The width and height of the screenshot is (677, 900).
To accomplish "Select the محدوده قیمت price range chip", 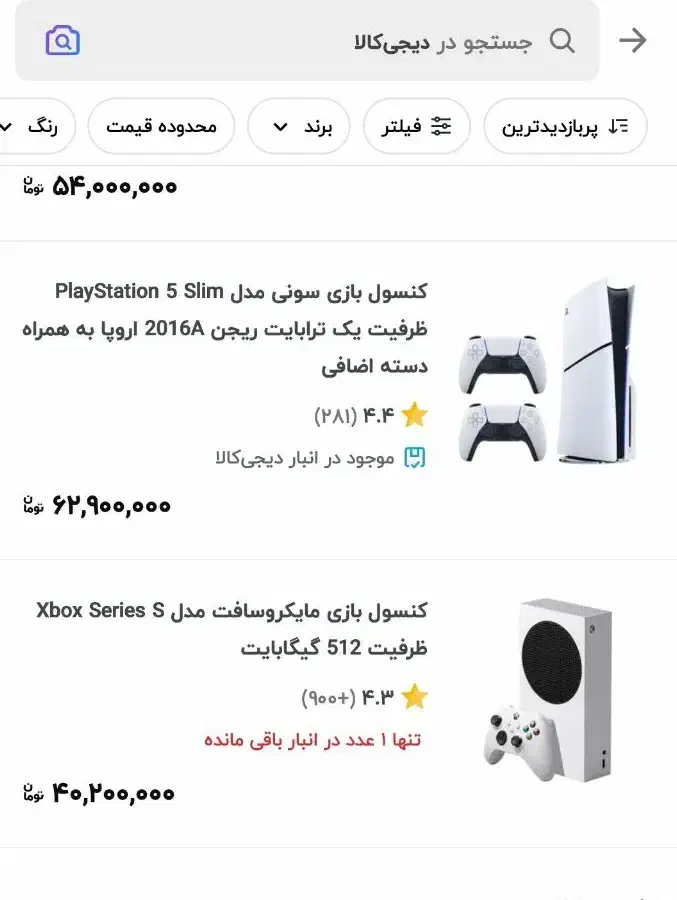I will click(161, 126).
